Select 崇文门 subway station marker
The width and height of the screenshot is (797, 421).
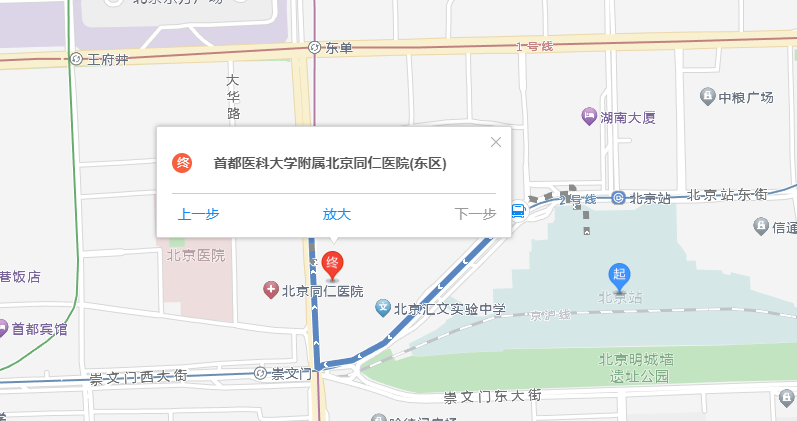pyautogui.click(x=262, y=374)
